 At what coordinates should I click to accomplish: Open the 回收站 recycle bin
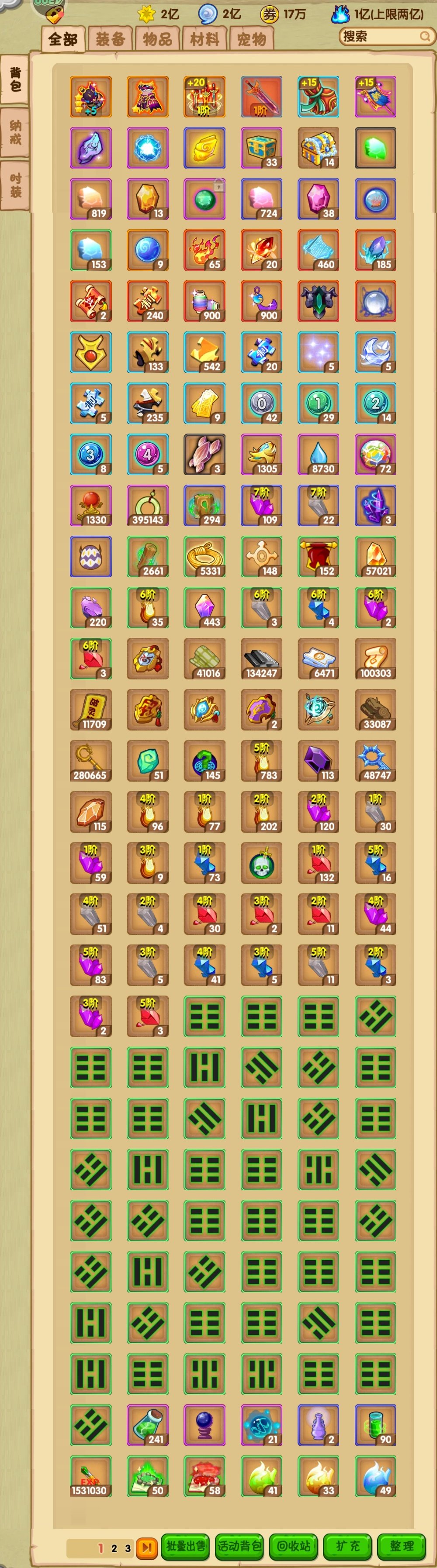pos(293,1545)
